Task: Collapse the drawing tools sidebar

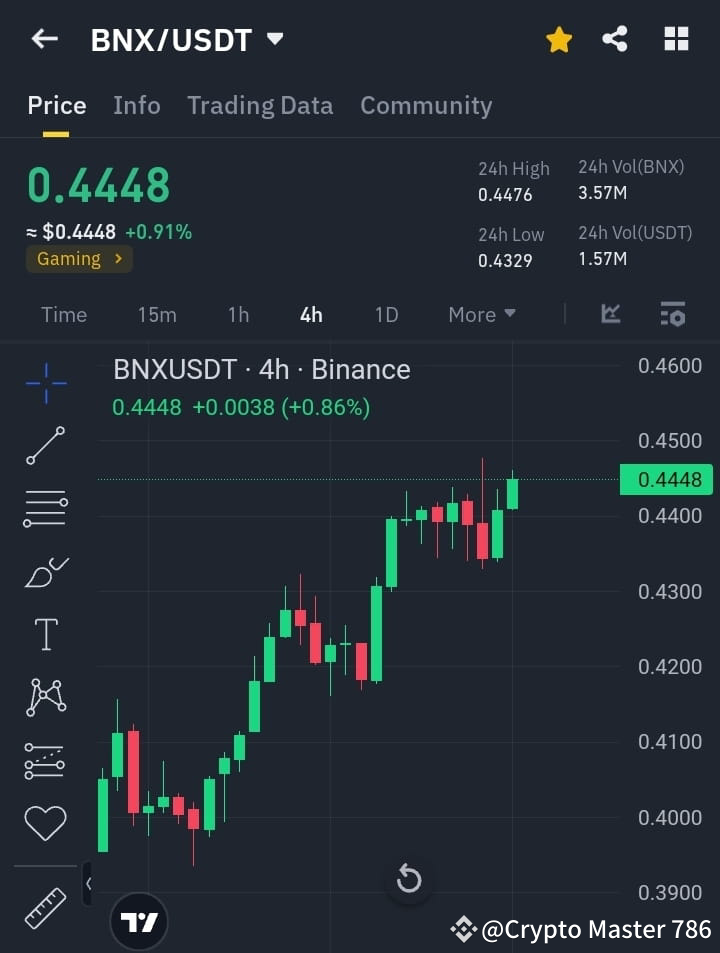Action: pos(91,884)
